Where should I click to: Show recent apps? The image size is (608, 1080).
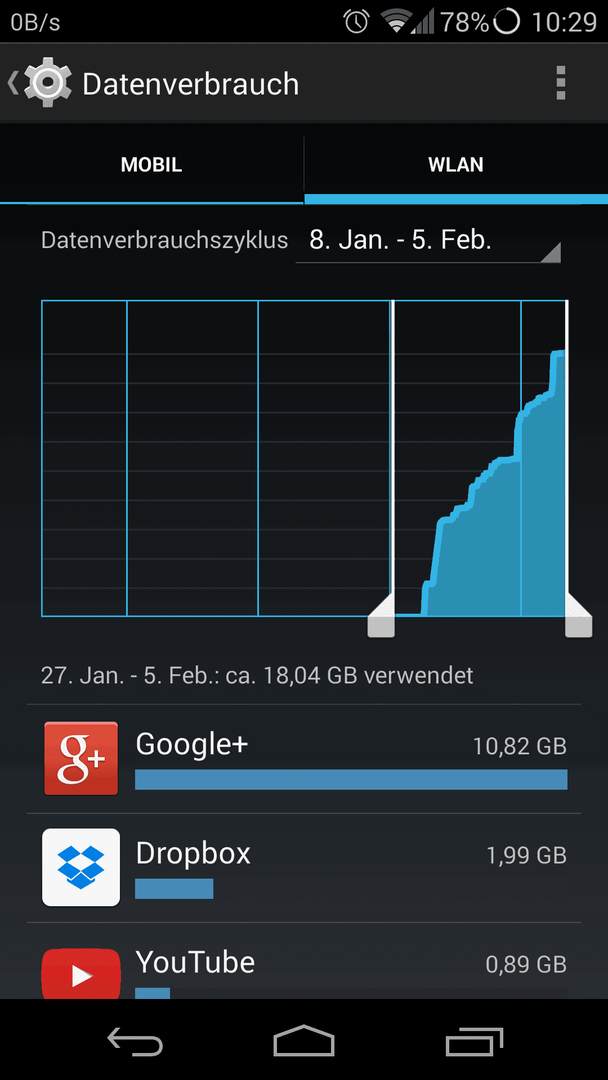[474, 1040]
